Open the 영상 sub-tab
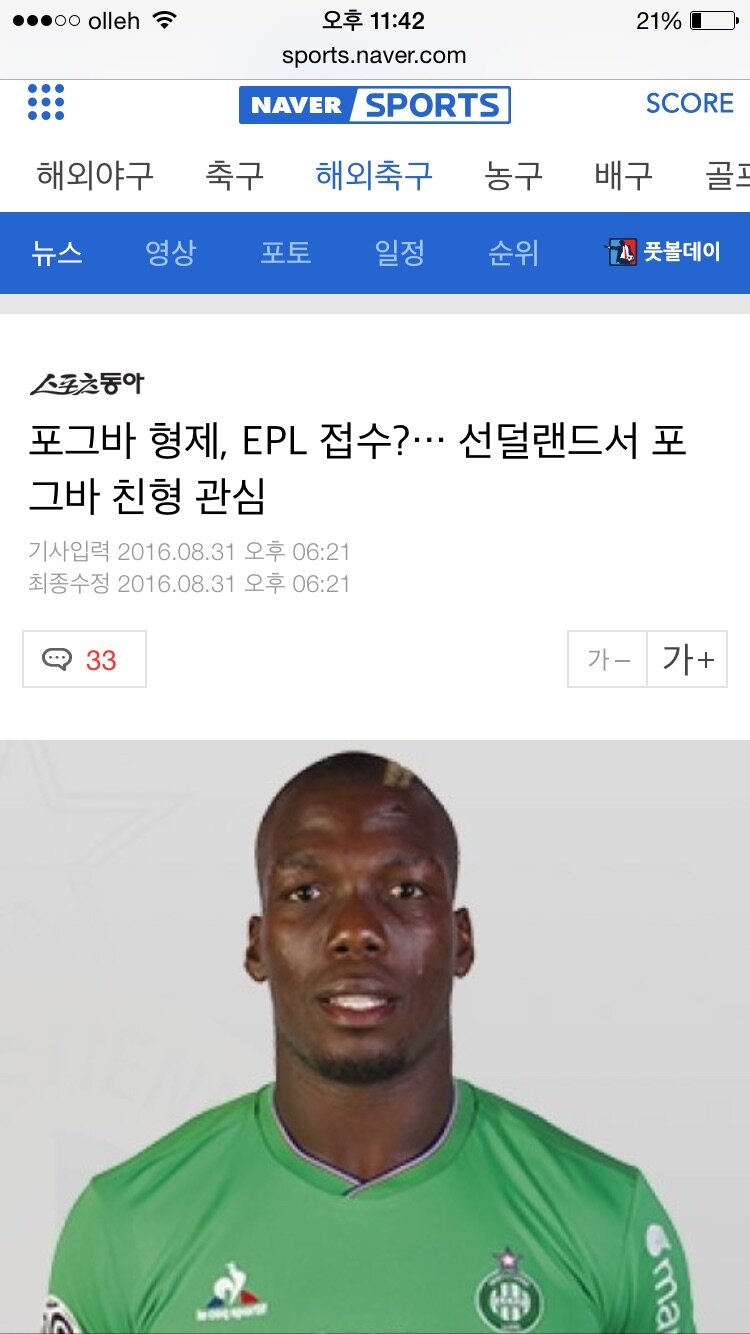Screen dimensions: 750x1334 tap(171, 252)
